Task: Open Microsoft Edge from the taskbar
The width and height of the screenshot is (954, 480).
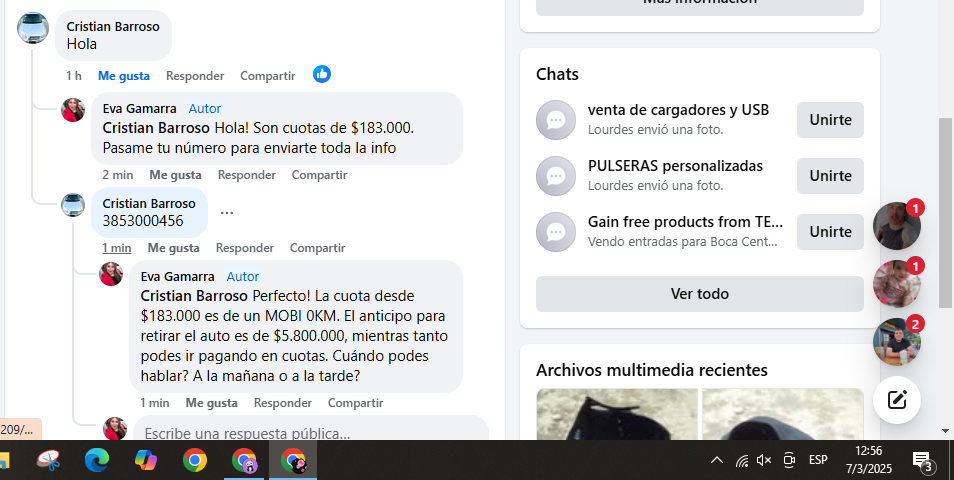Action: (x=97, y=460)
